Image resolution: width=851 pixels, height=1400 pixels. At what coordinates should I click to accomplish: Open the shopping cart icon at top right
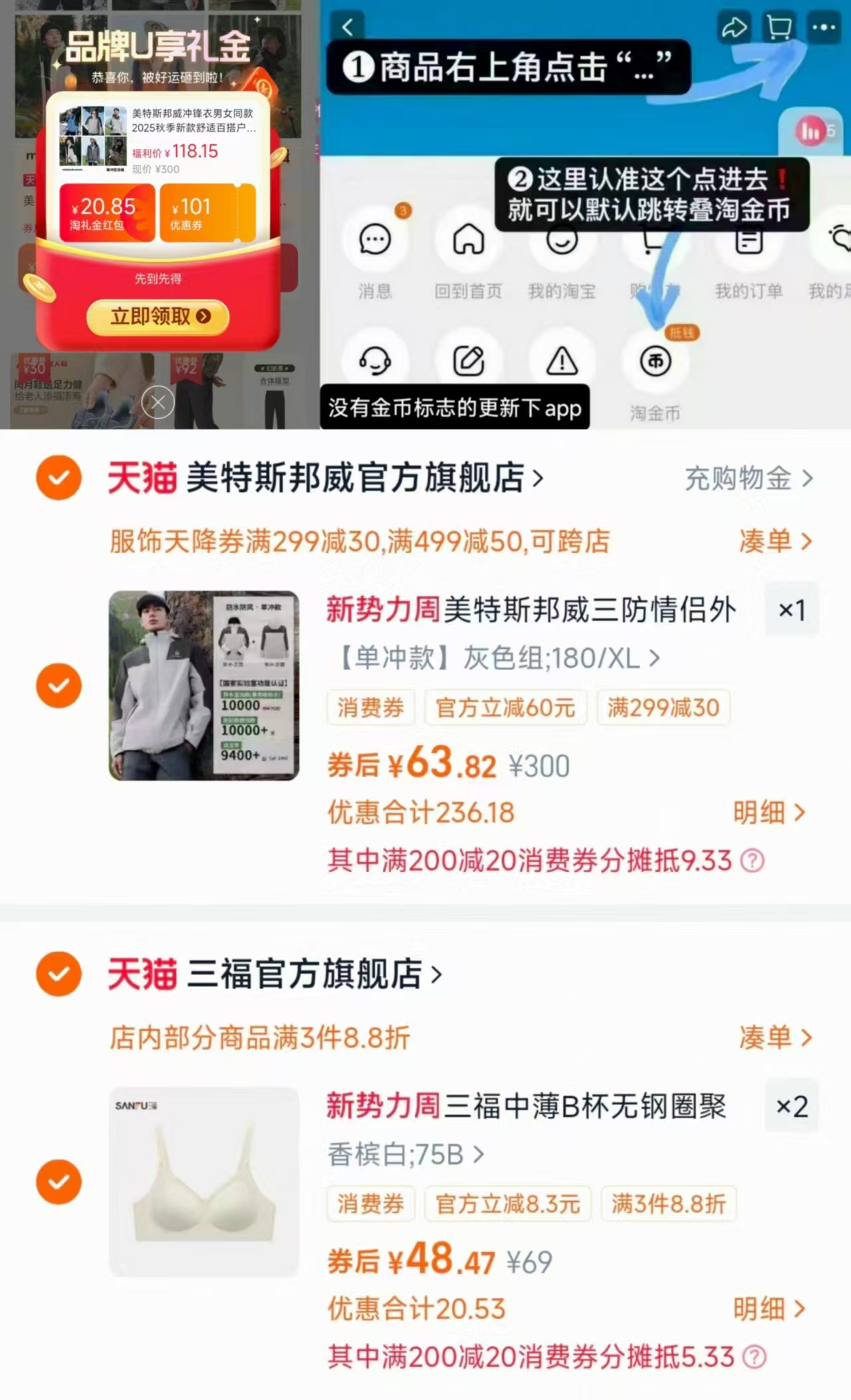tap(777, 27)
